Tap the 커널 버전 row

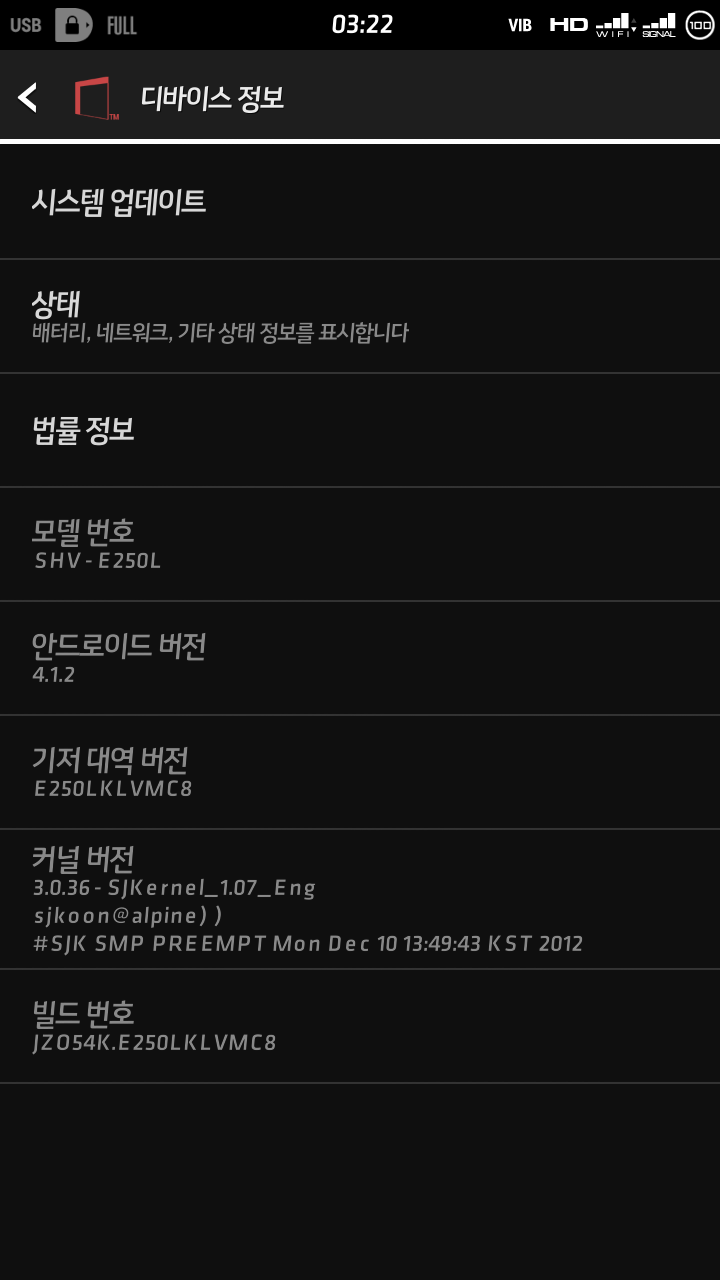360,899
